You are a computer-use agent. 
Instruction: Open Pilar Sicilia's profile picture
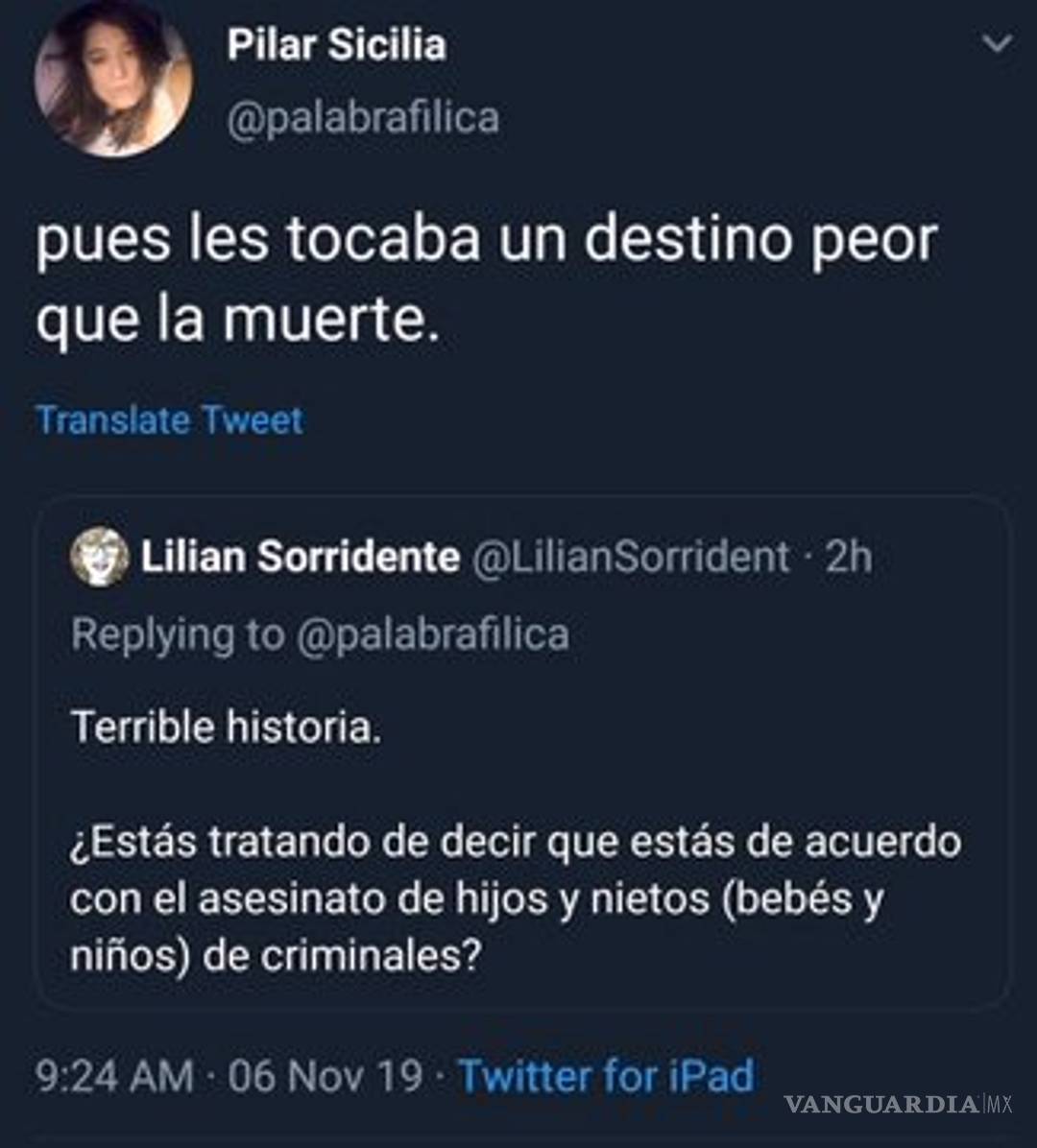[110, 82]
